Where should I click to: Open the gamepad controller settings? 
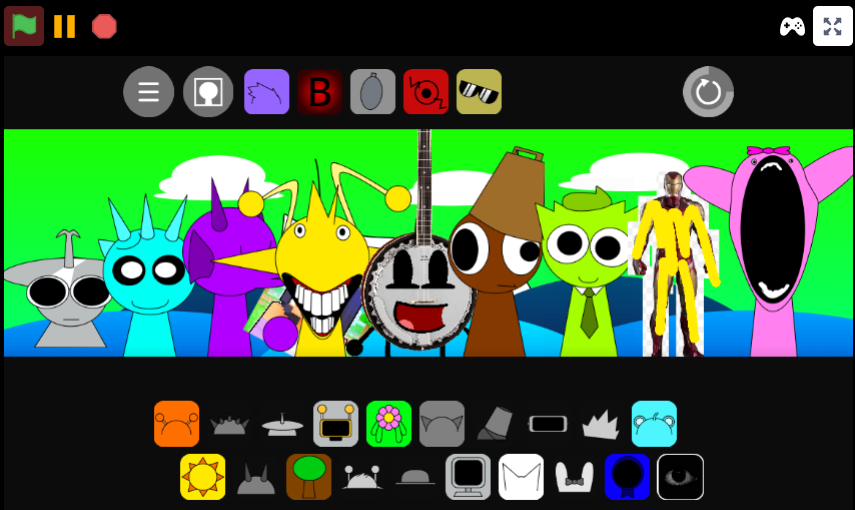792,26
